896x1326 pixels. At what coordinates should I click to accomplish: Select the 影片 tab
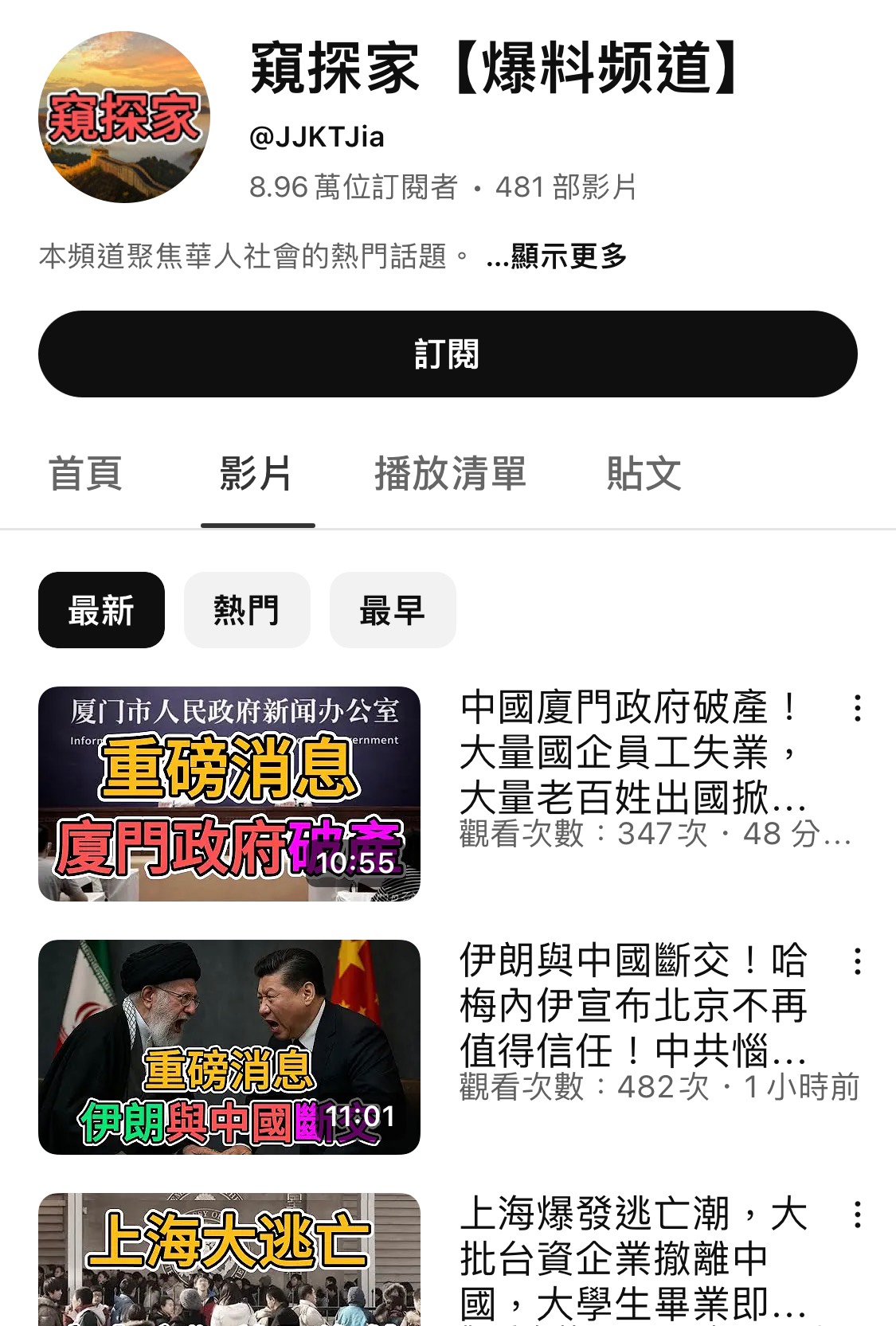(256, 474)
